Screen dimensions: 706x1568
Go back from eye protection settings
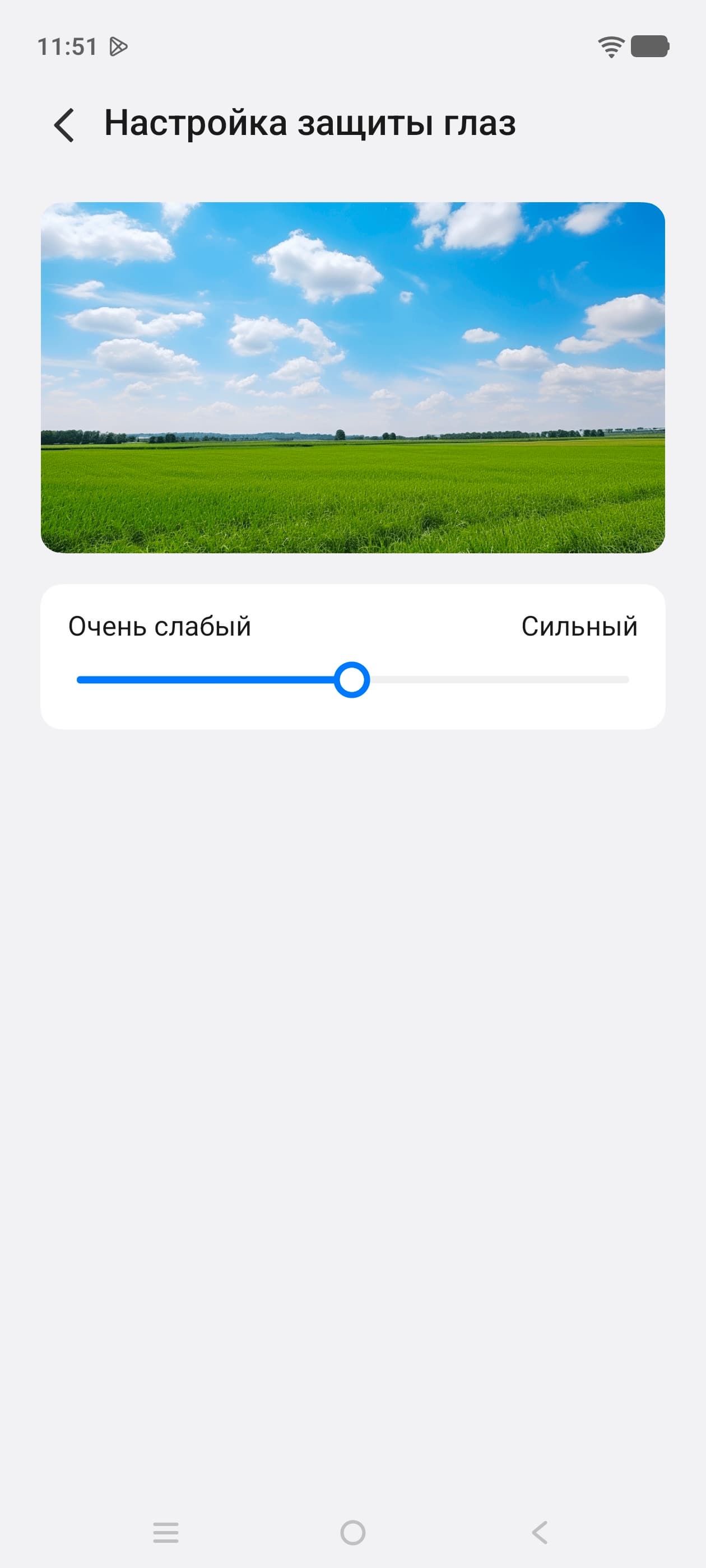pyautogui.click(x=64, y=125)
